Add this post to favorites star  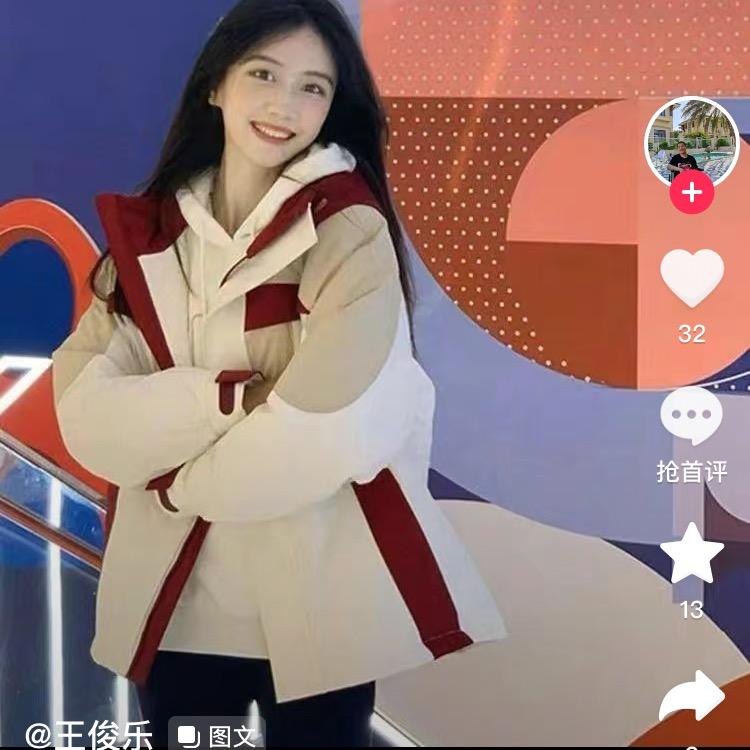tap(691, 555)
